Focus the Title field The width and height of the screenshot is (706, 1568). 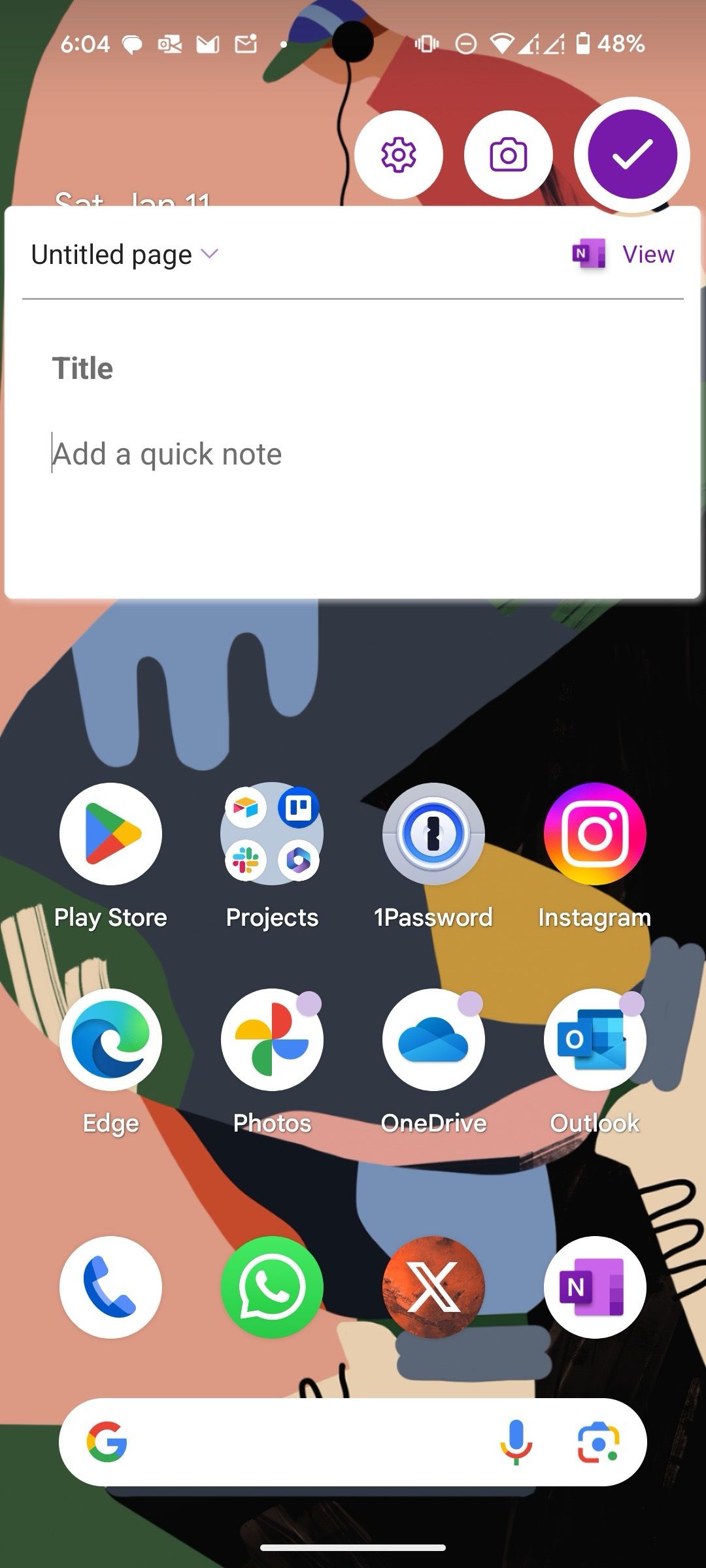coord(83,368)
